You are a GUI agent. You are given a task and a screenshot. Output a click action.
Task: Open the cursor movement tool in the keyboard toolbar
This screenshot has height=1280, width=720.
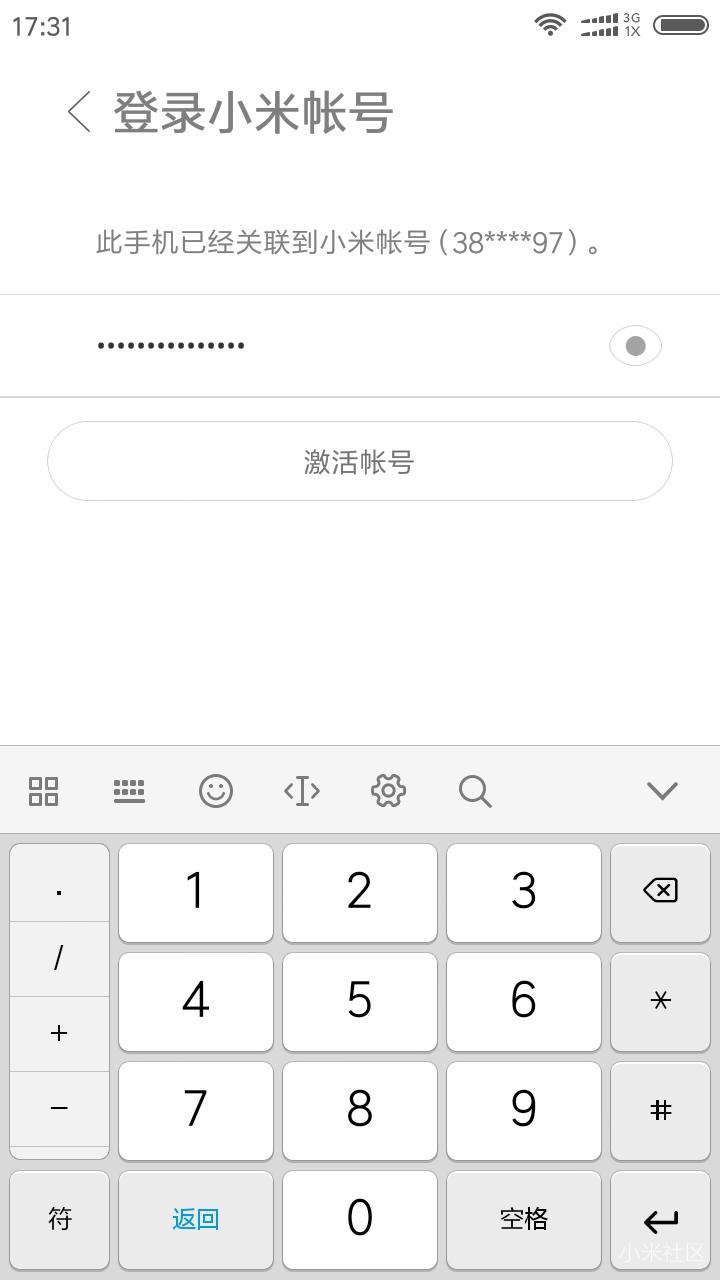tap(302, 791)
